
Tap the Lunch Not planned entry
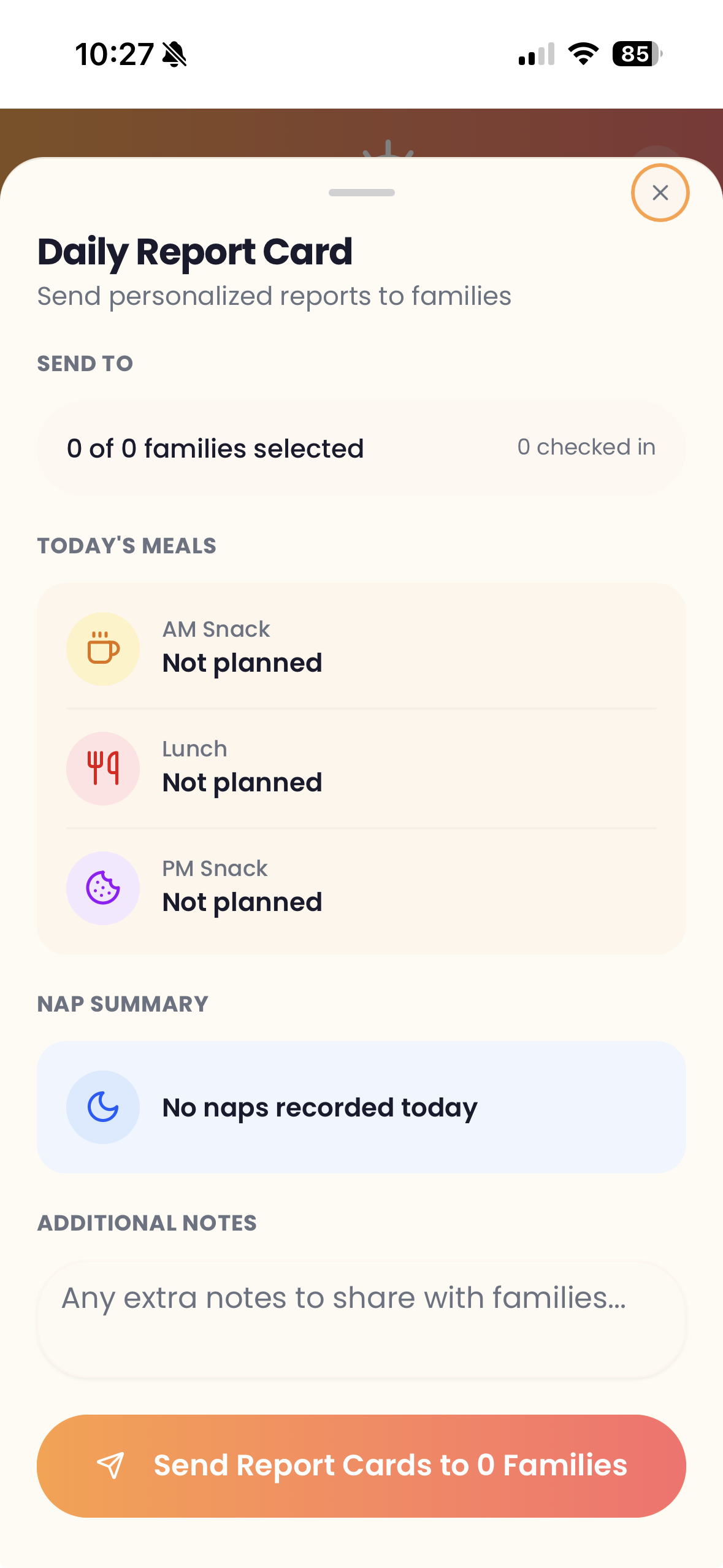(x=361, y=768)
